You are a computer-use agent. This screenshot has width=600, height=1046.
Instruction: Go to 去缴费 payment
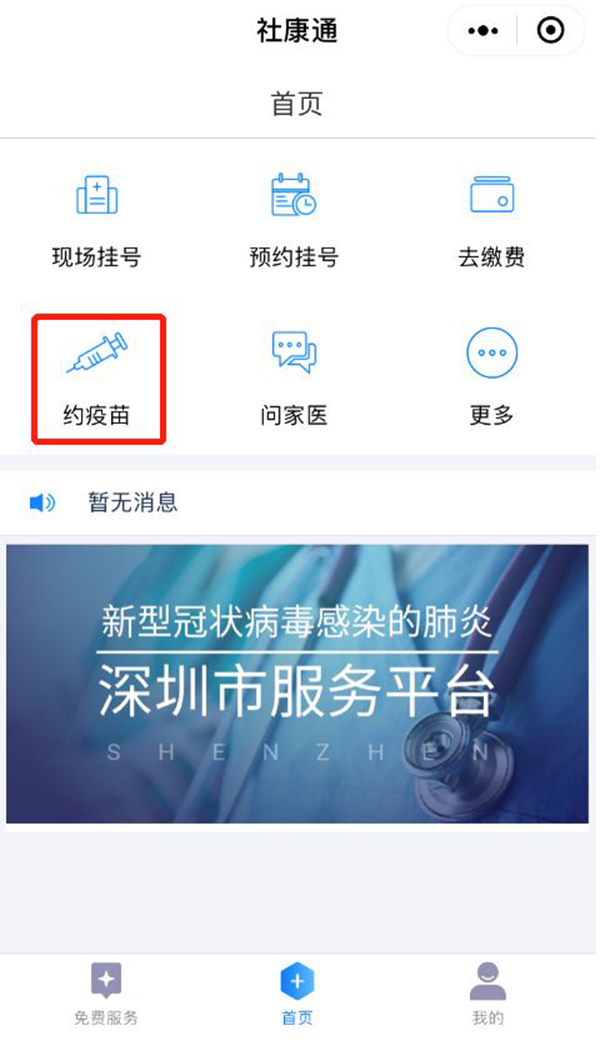click(491, 219)
